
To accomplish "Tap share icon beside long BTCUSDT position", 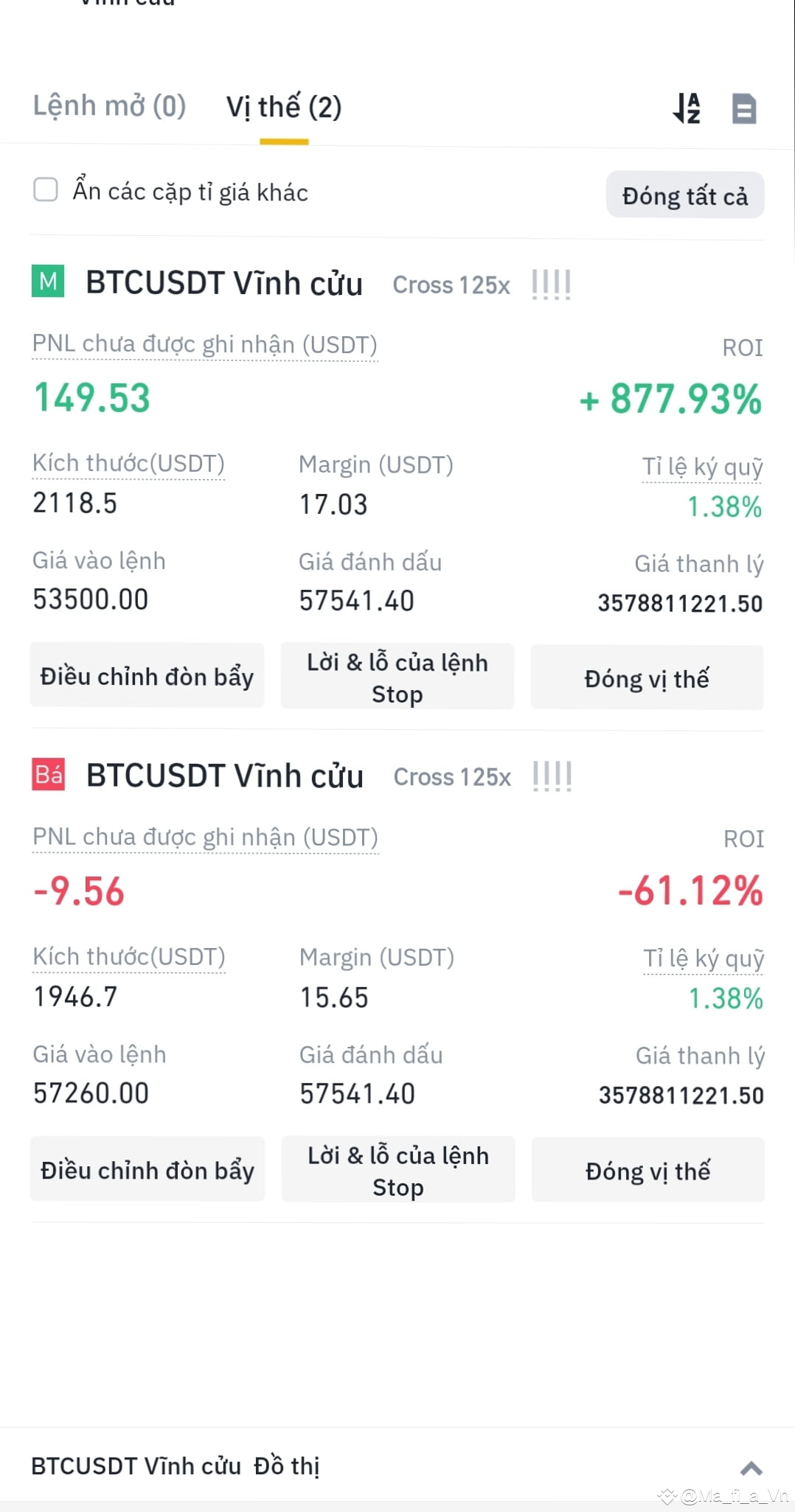I will tap(550, 284).
